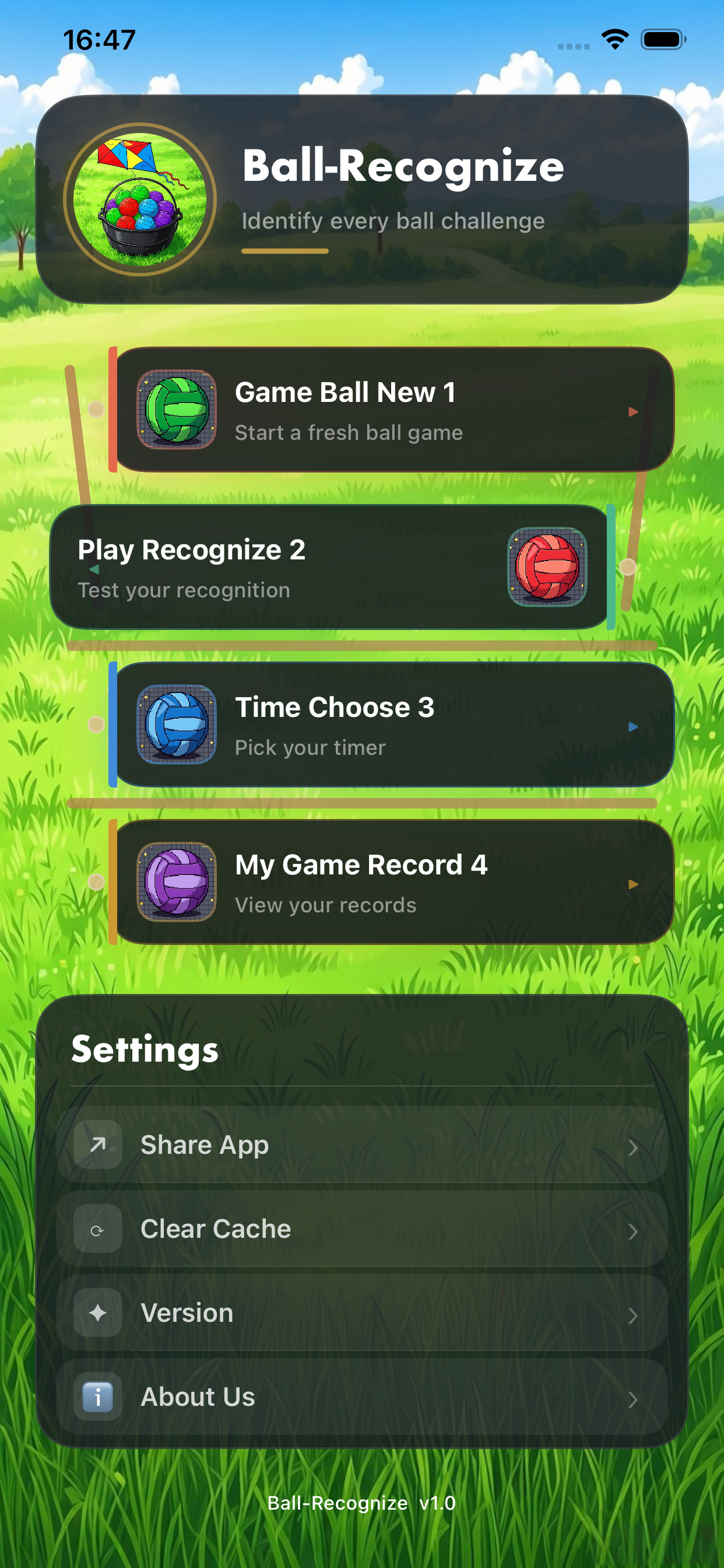View My Game Record 4
The width and height of the screenshot is (724, 1568).
(x=391, y=882)
